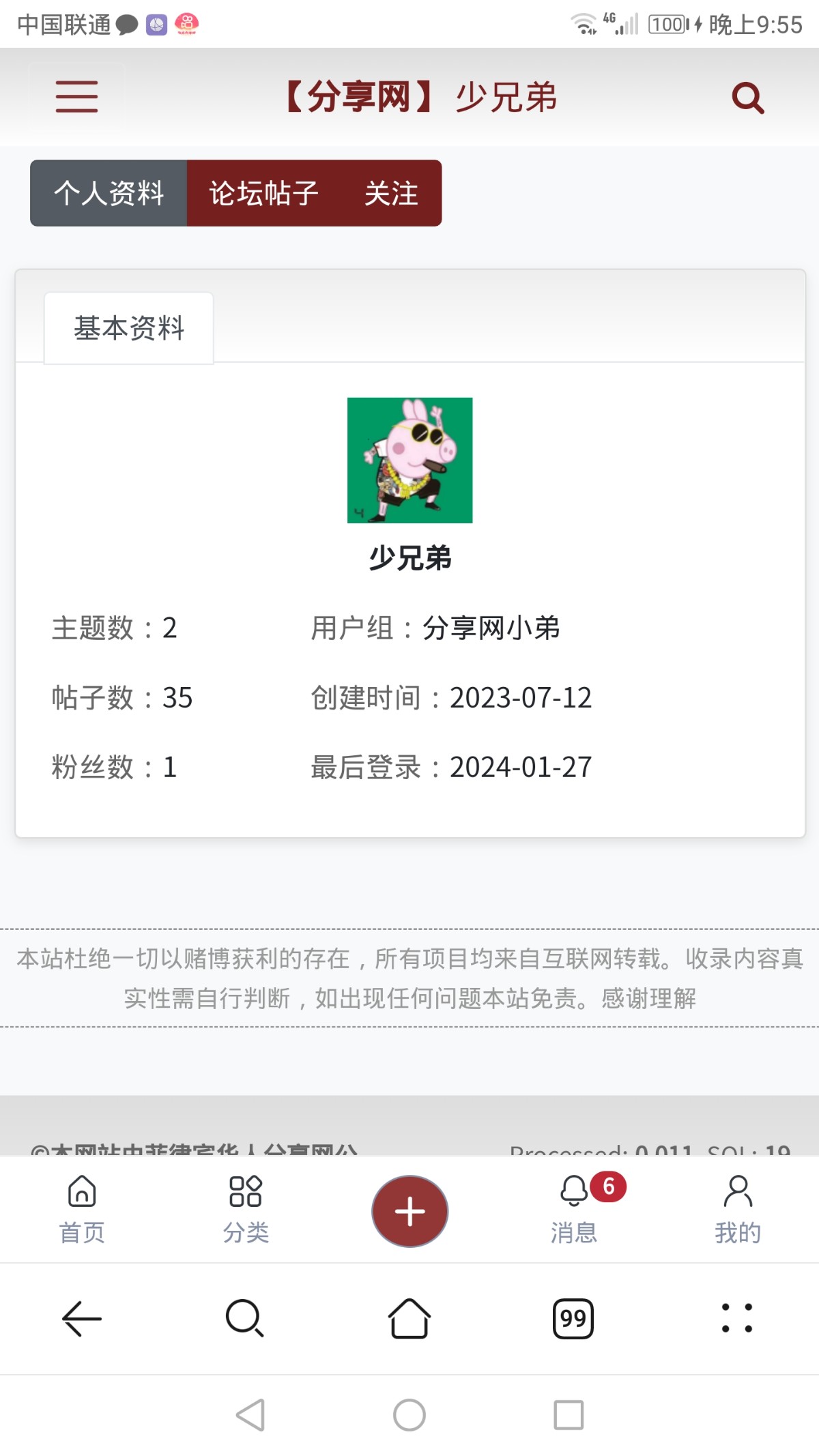Viewport: 819px width, 1456px height.
Task: Select the 基本资料 tab
Action: click(x=129, y=328)
